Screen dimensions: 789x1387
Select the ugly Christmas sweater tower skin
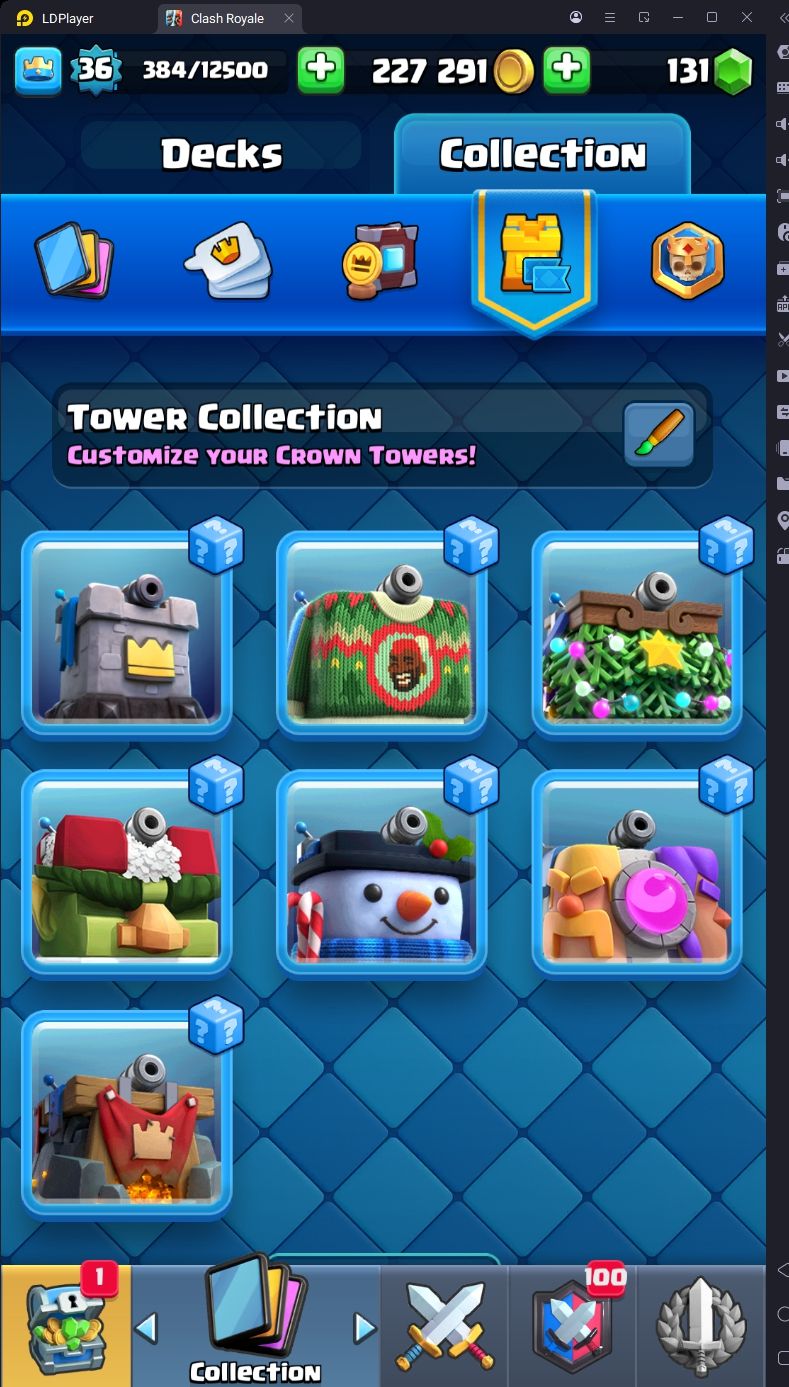[382, 634]
